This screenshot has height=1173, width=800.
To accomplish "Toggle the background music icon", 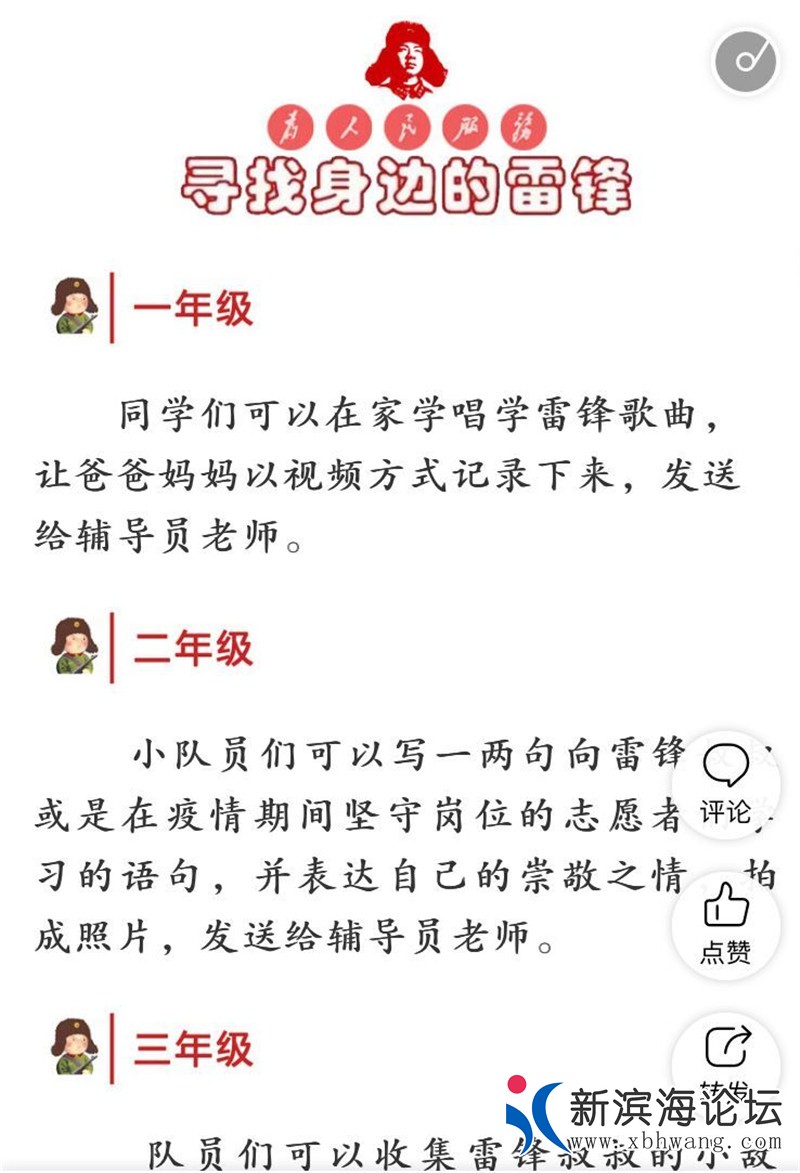I will pos(746,60).
